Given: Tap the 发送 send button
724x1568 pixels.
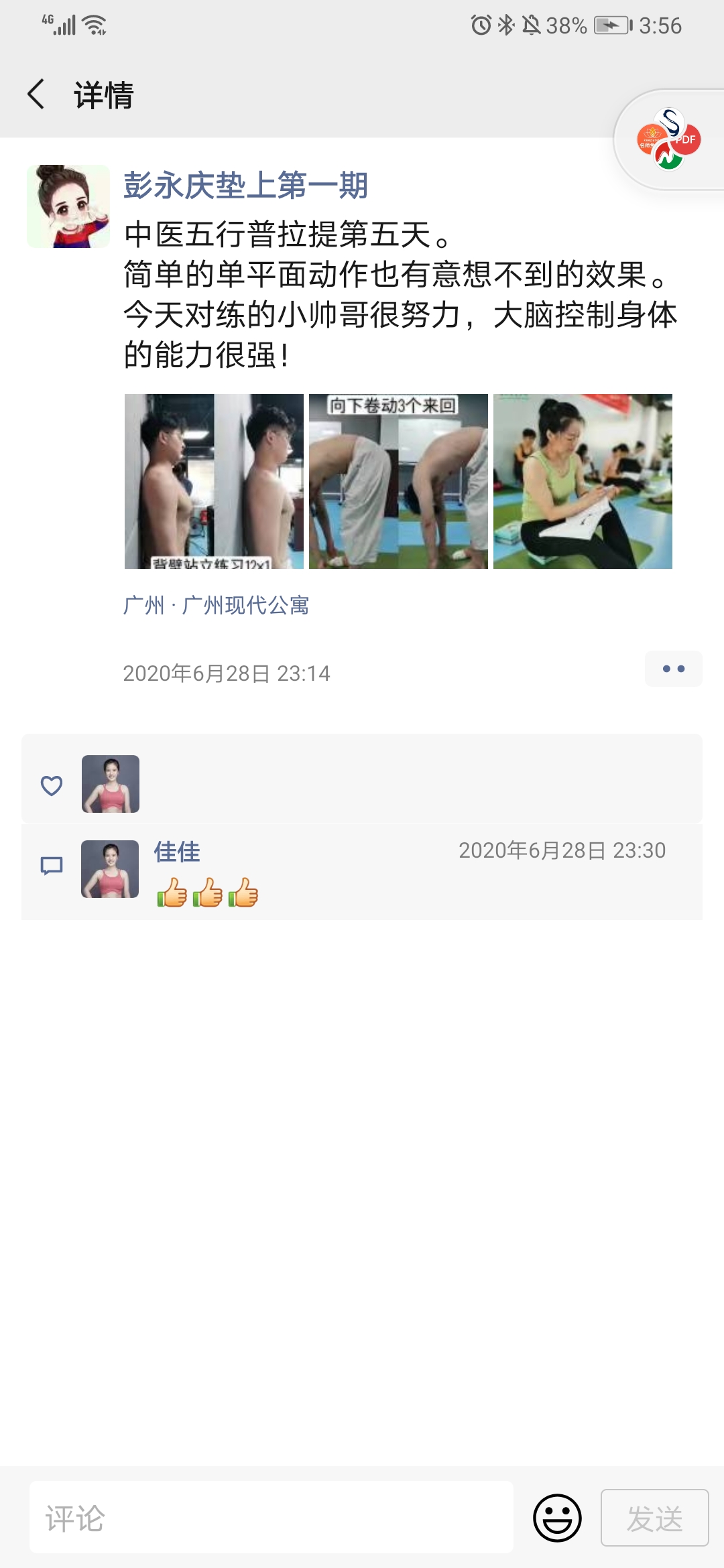Looking at the screenshot, I should [654, 1518].
